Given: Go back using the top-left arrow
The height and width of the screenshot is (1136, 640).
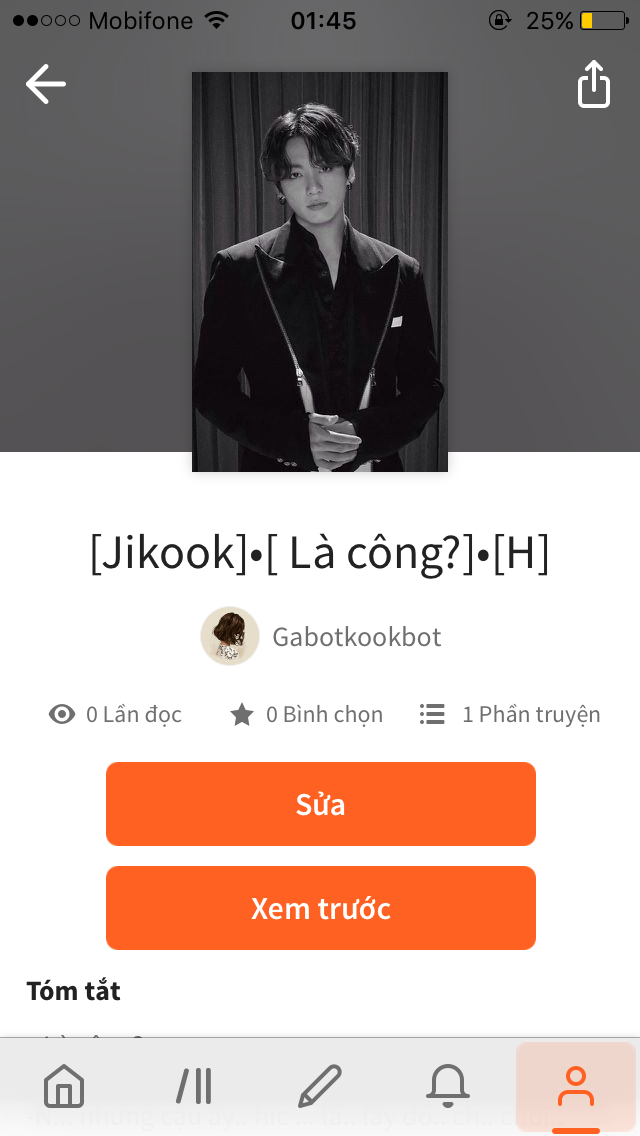Looking at the screenshot, I should (46, 84).
